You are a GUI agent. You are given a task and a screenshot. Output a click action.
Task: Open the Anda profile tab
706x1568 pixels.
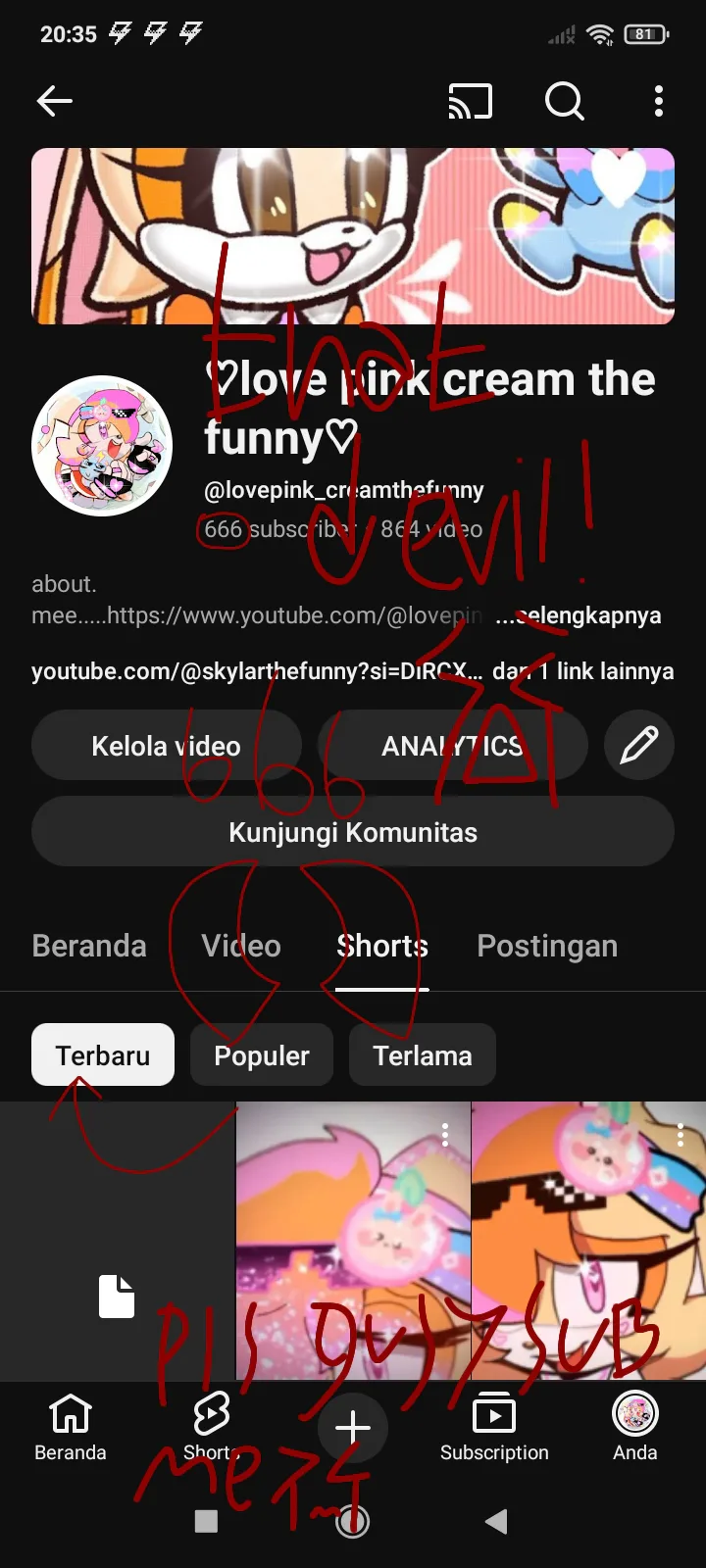pyautogui.click(x=635, y=1426)
